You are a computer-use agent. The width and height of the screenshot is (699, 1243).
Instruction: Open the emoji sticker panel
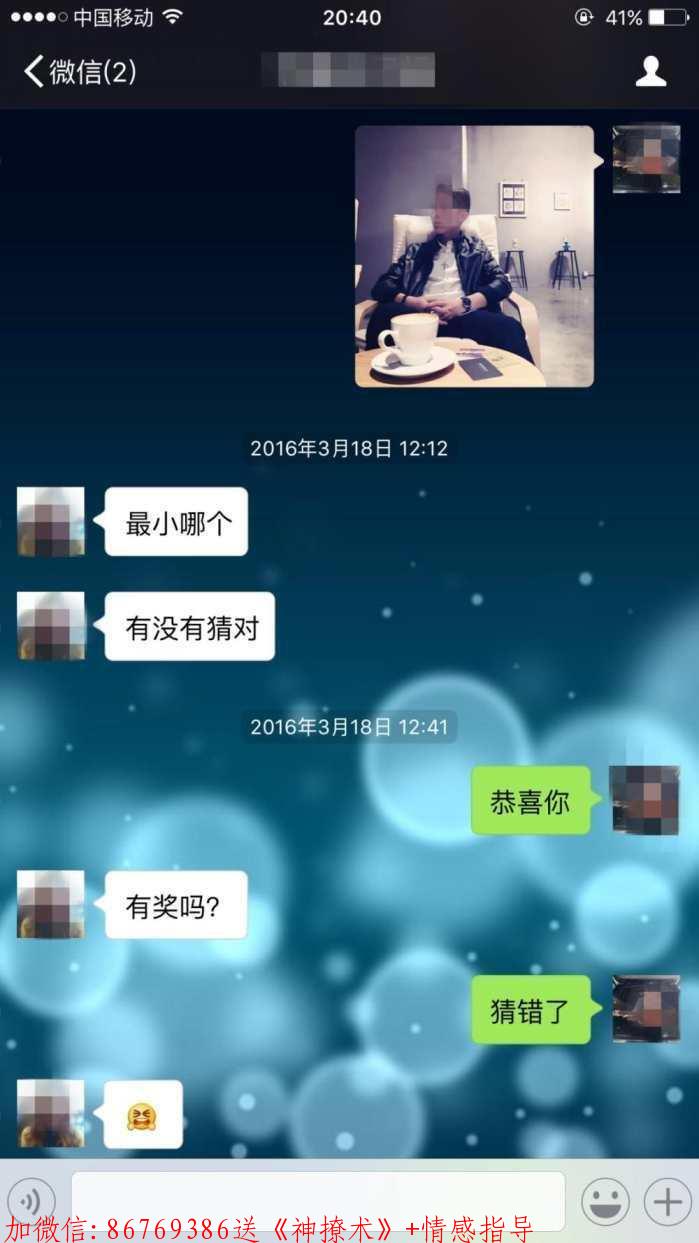605,1200
